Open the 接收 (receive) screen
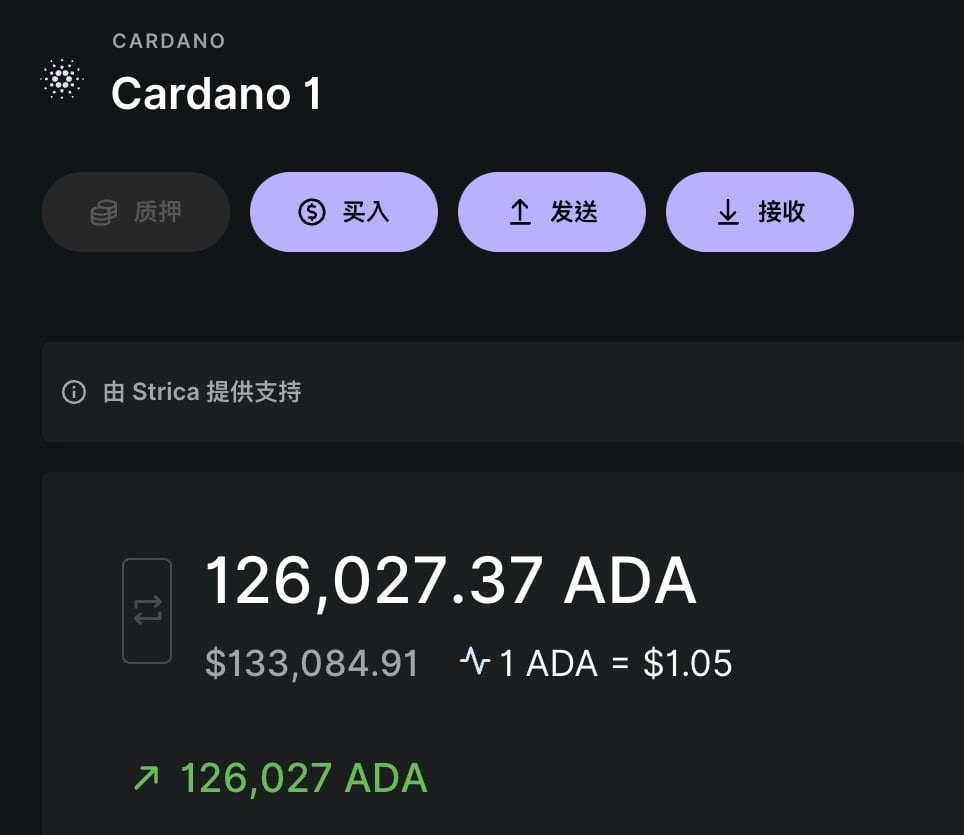This screenshot has height=835, width=964. [759, 212]
